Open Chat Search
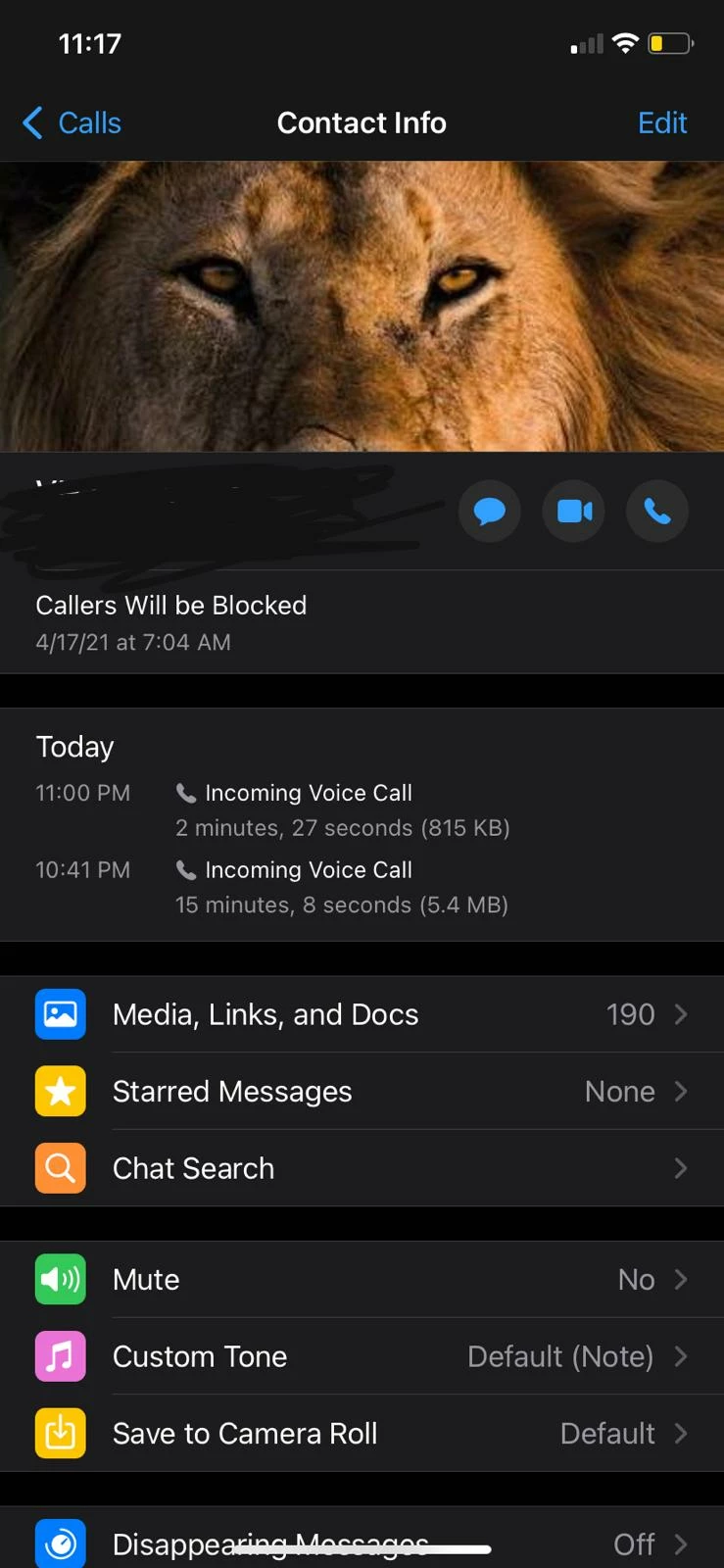Image resolution: width=724 pixels, height=1568 pixels. click(x=362, y=1168)
